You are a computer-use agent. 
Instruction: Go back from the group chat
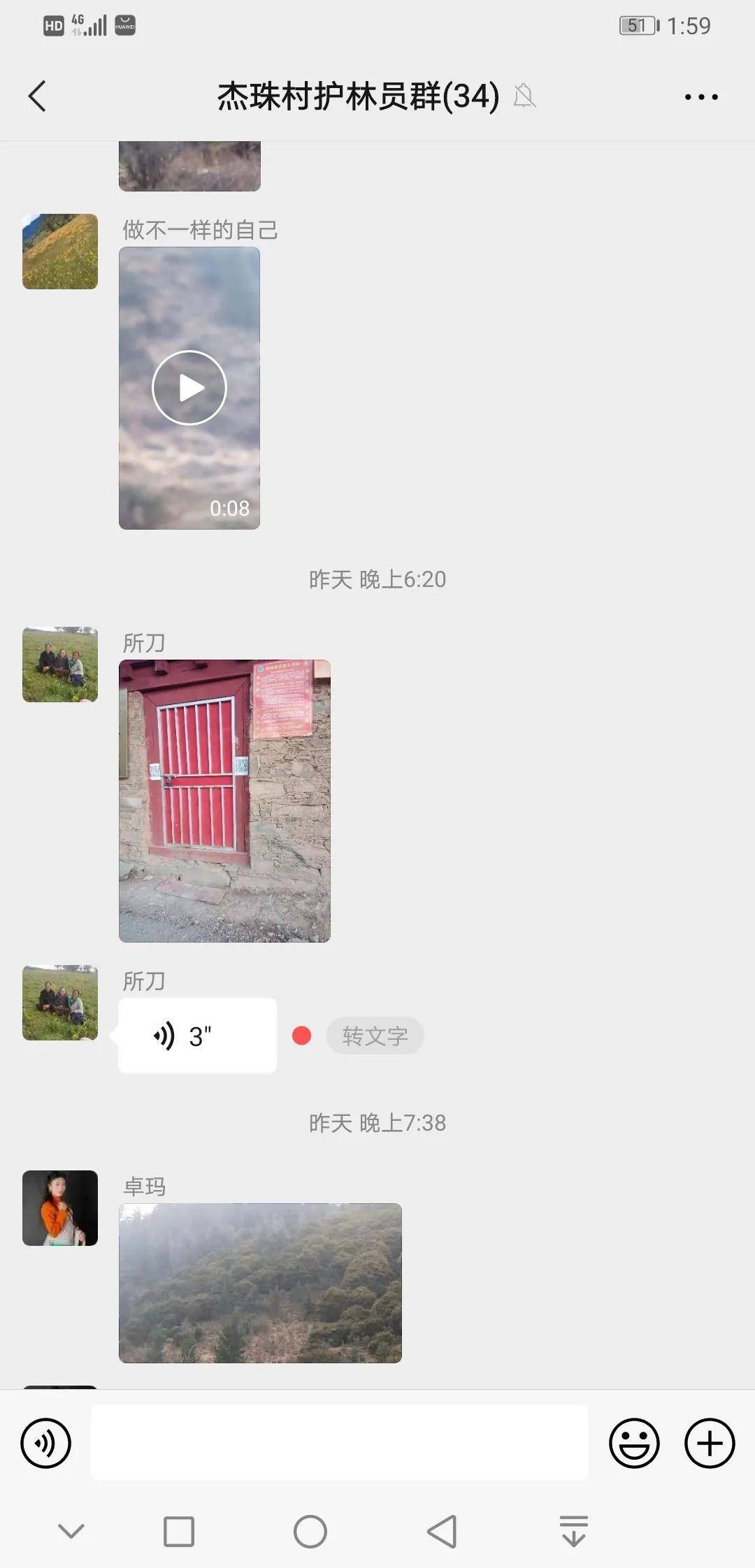coord(38,96)
